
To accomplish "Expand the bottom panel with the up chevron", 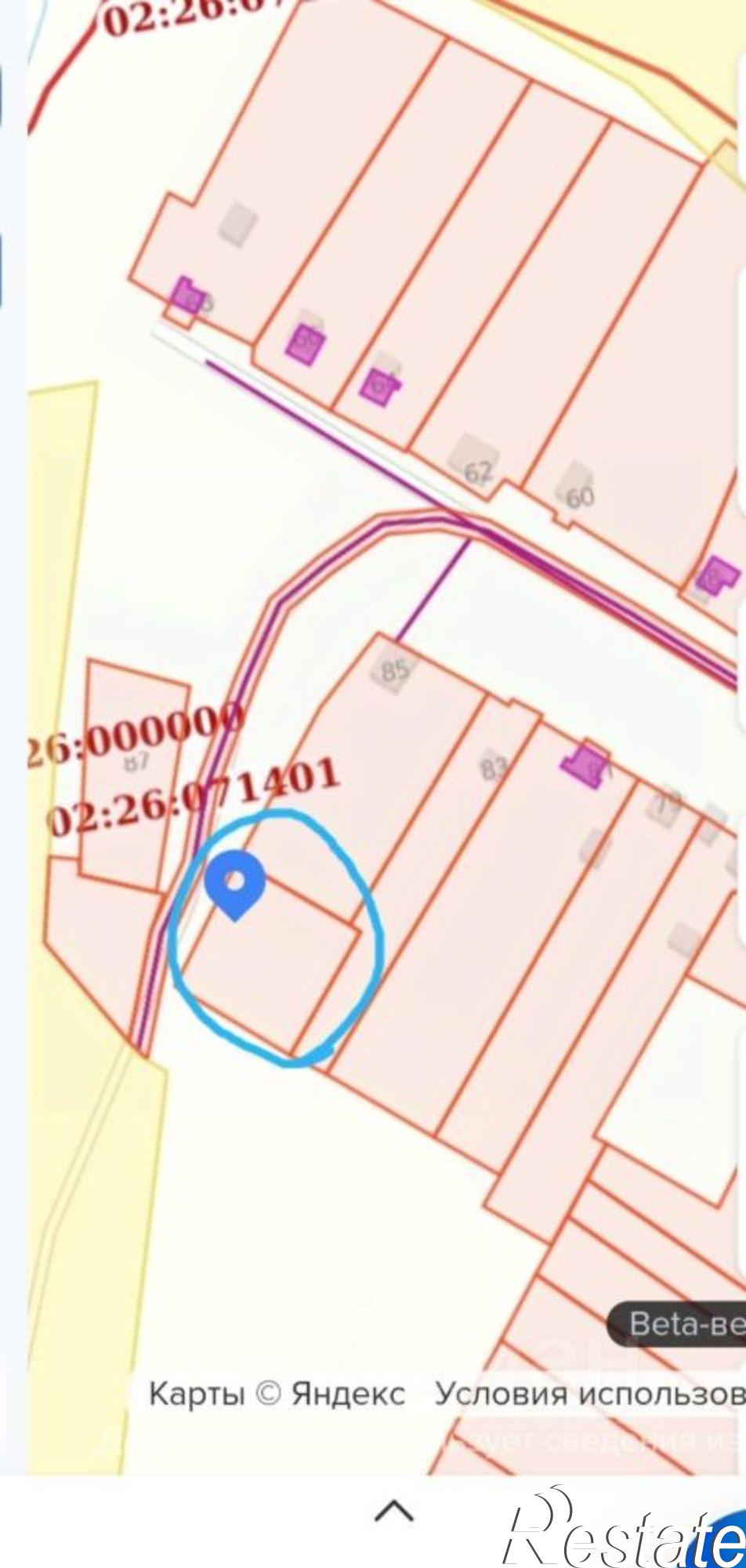I will click(x=393, y=1511).
